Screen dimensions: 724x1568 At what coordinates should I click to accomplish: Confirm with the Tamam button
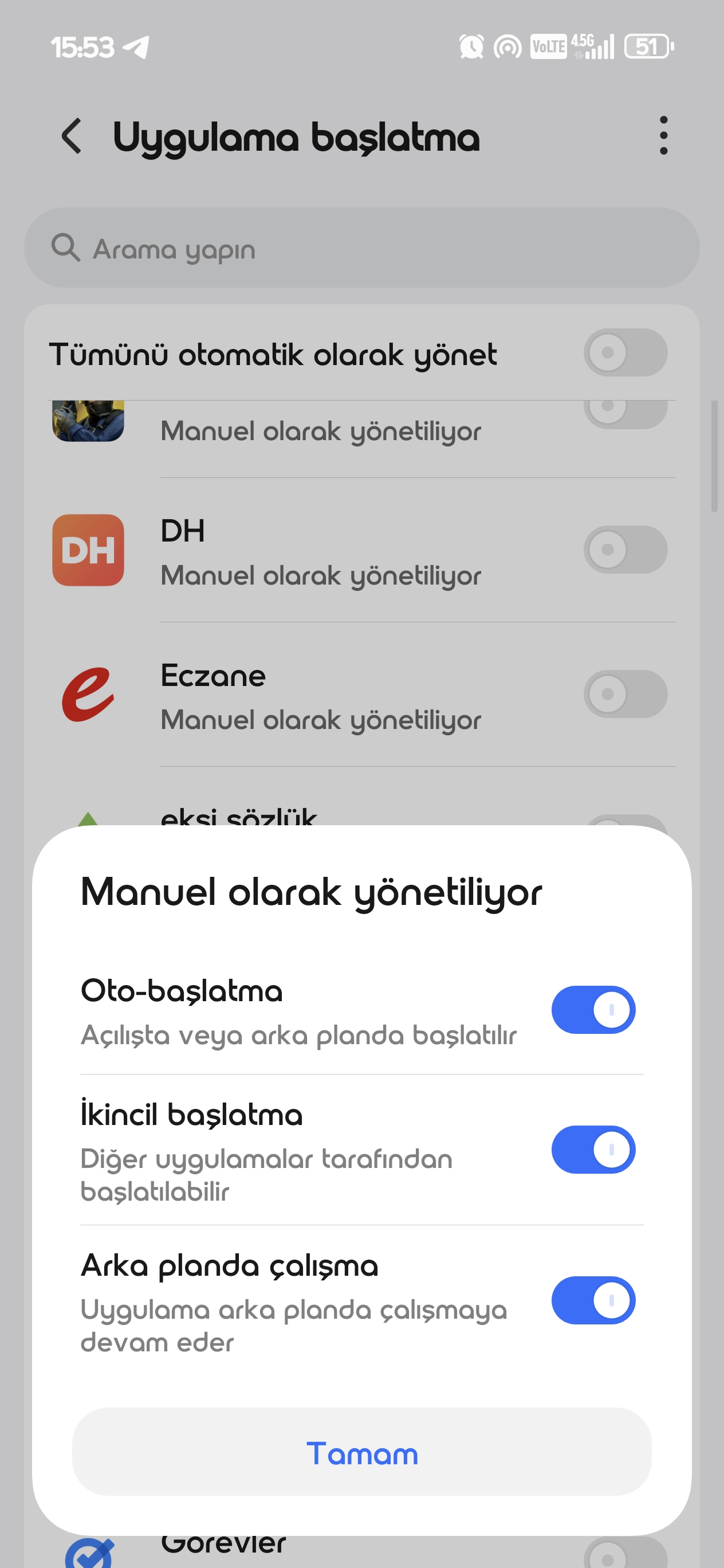(x=362, y=1452)
